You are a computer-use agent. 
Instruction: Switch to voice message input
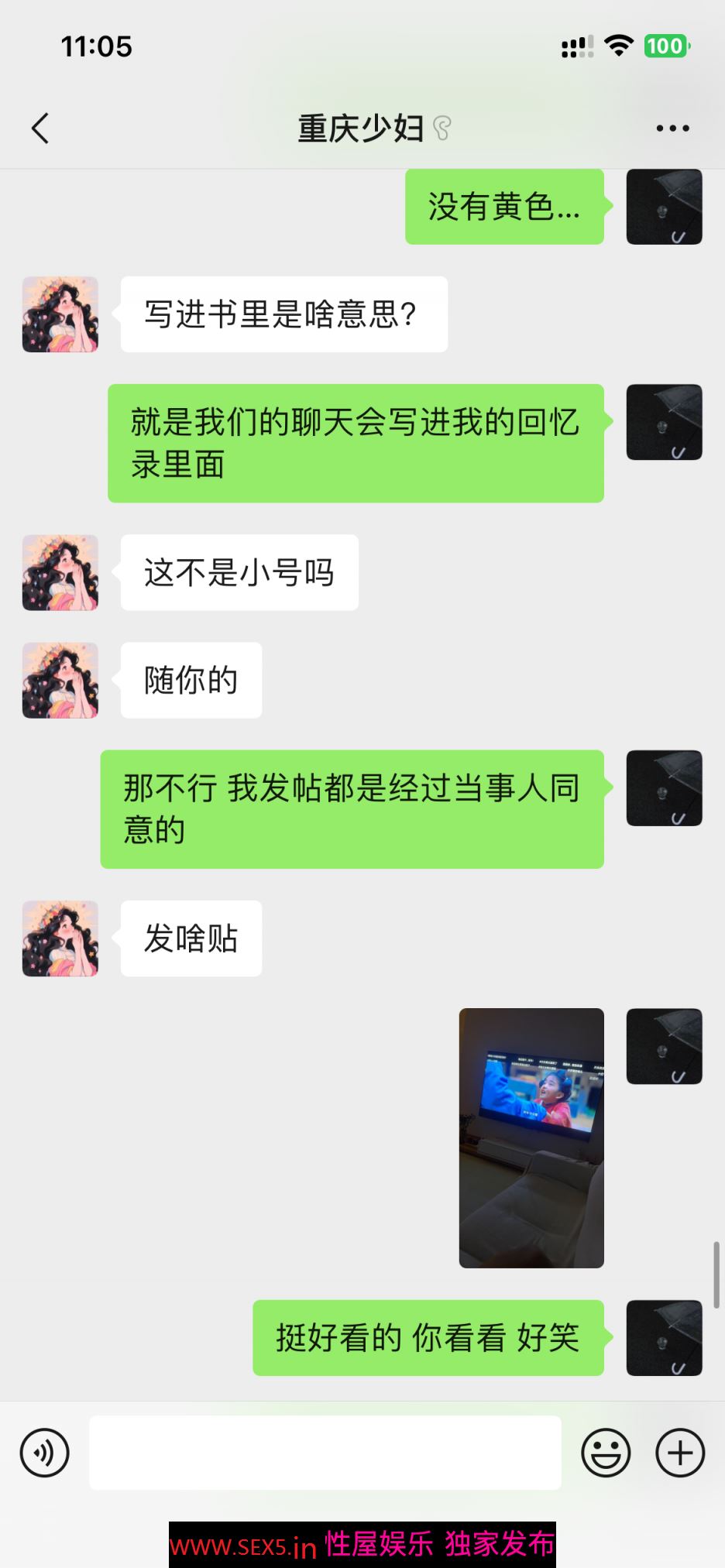(44, 1453)
